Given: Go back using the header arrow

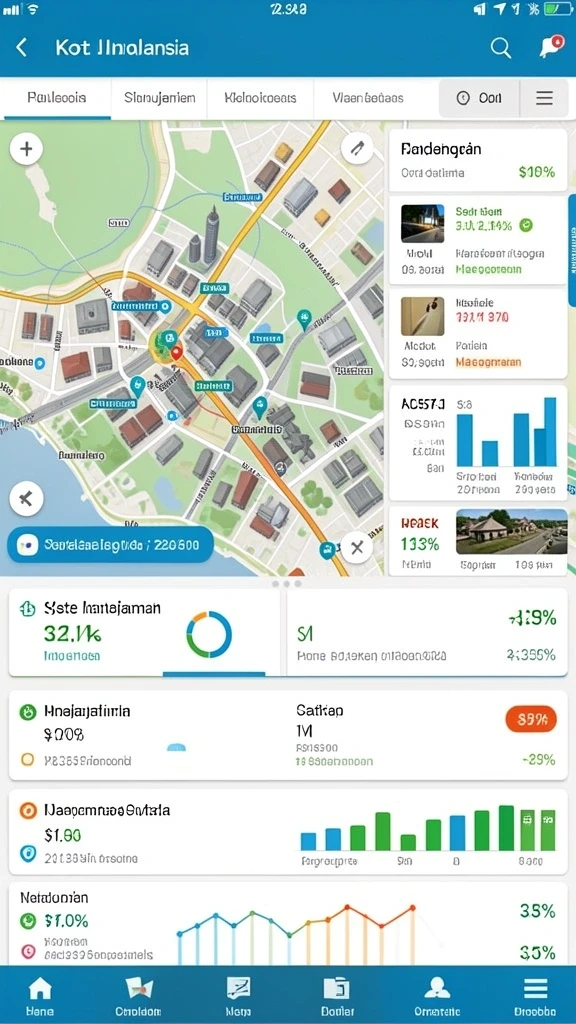Looking at the screenshot, I should [22, 47].
